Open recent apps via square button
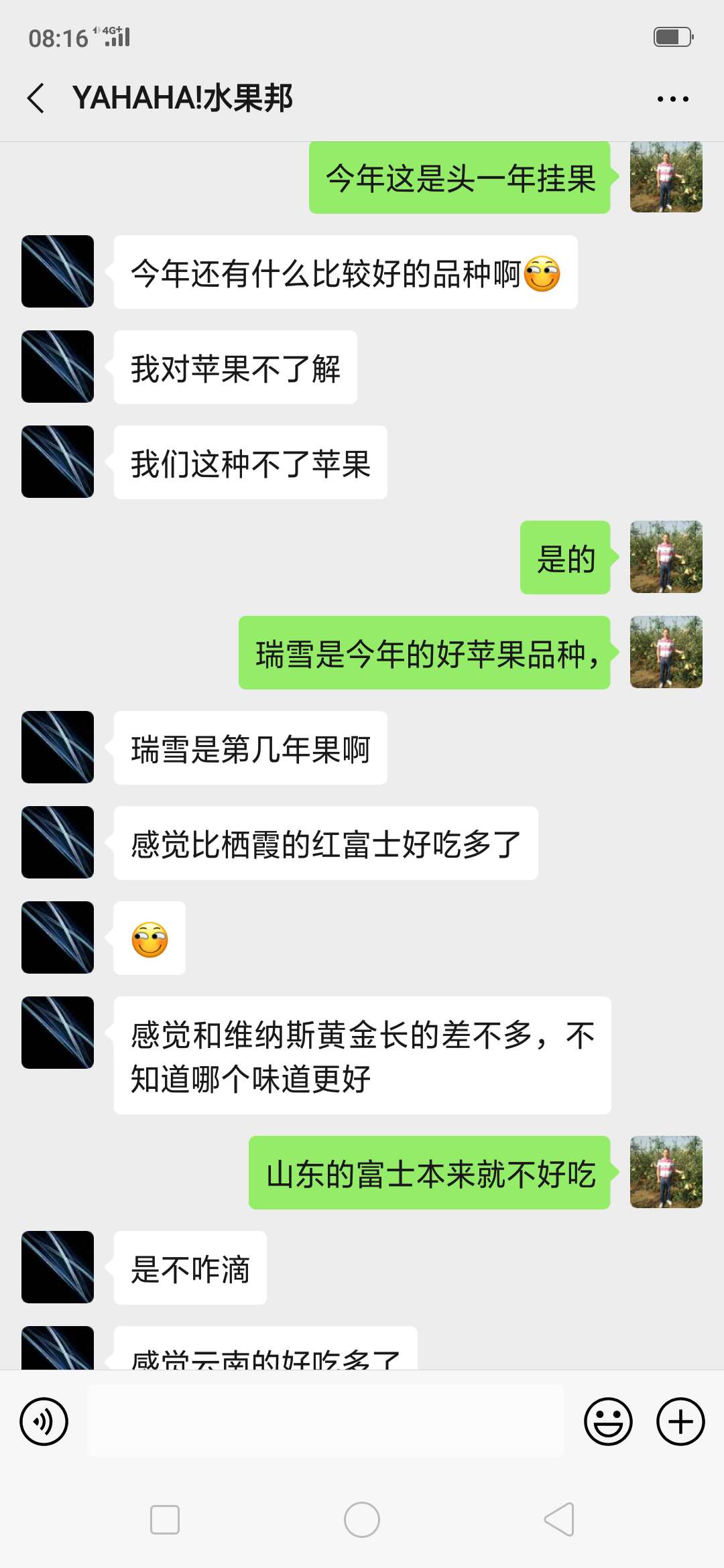The width and height of the screenshot is (724, 1568). (x=165, y=1520)
